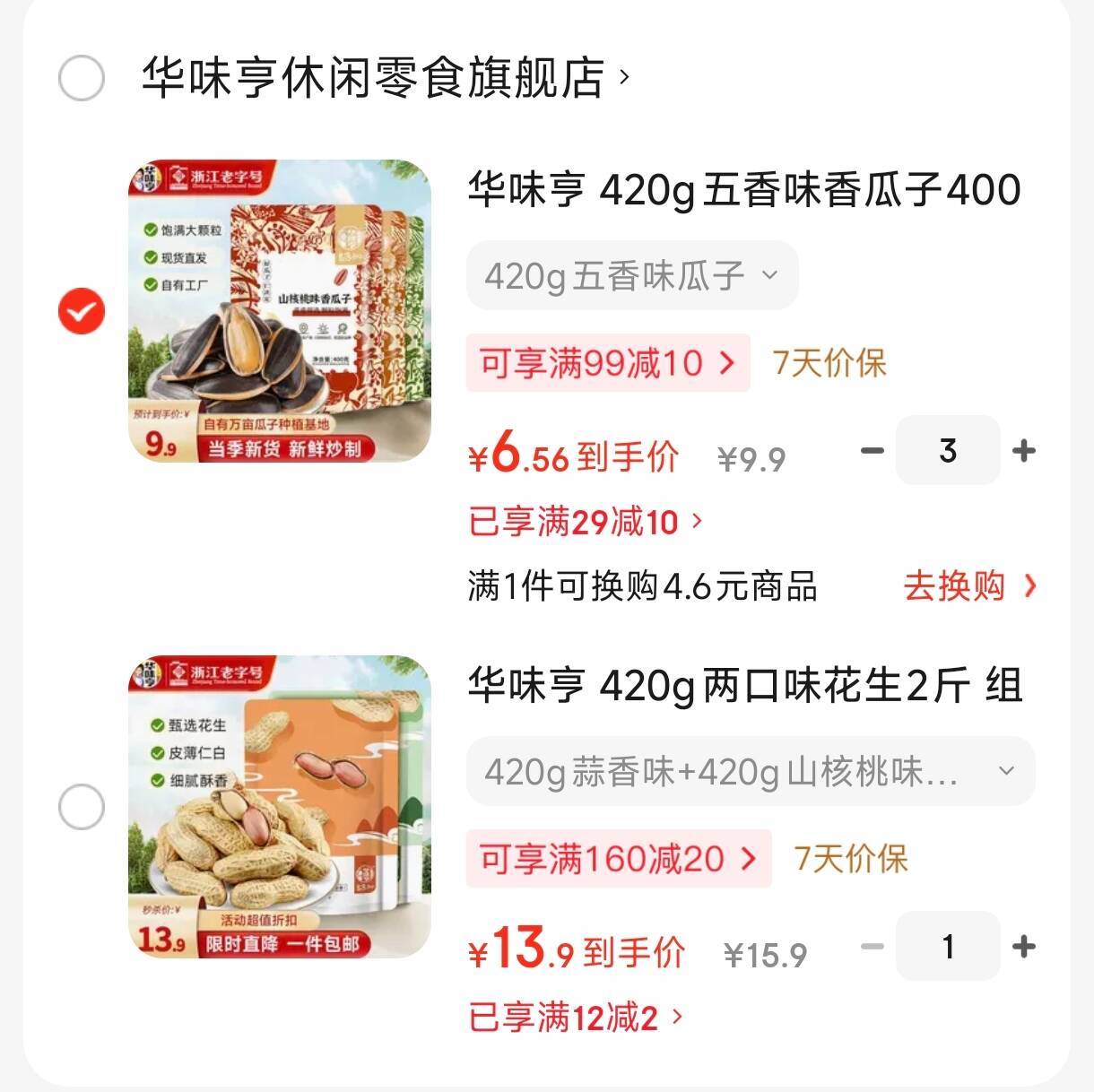Screen dimensions: 1094x1092
Task: Increase the sunflower seeds quantity
Action: click(1023, 451)
